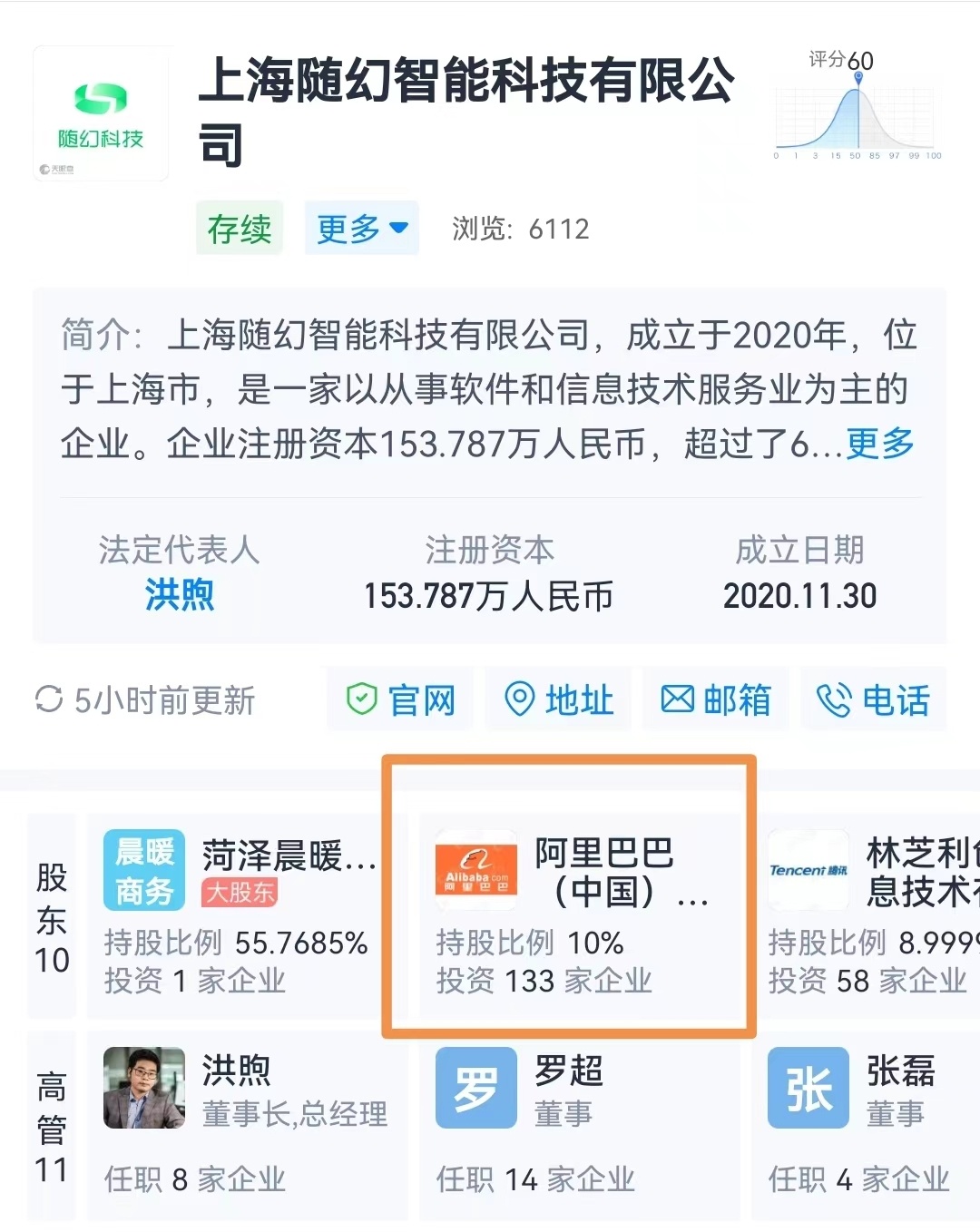View the company 地址 address
The width and height of the screenshot is (980, 1232).
click(559, 699)
